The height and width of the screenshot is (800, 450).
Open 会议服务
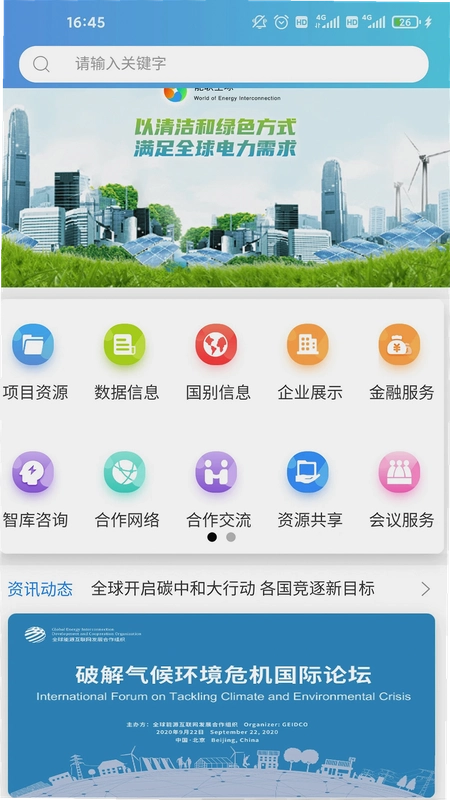pos(401,490)
